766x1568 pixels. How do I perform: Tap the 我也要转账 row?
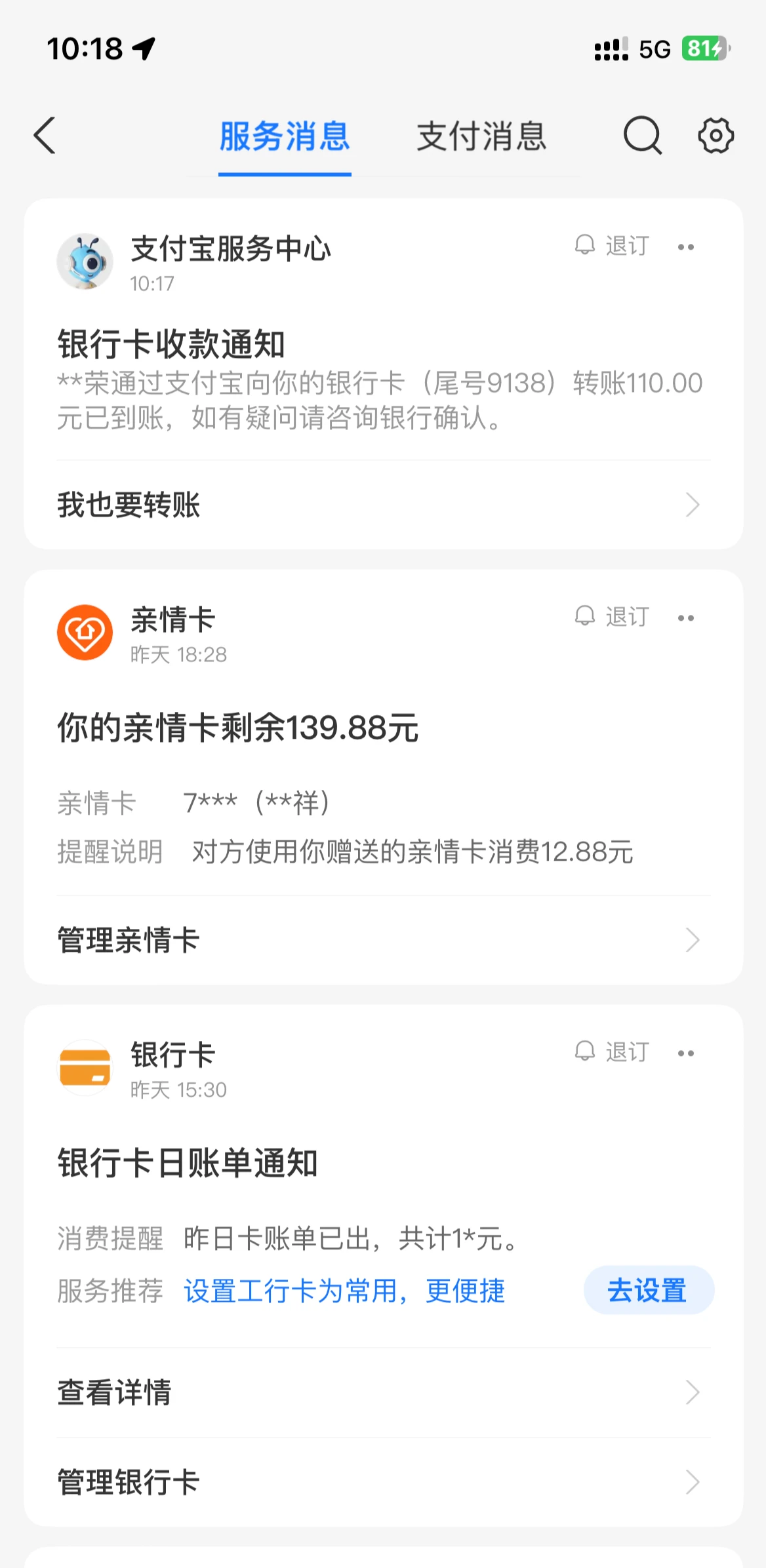pos(383,505)
